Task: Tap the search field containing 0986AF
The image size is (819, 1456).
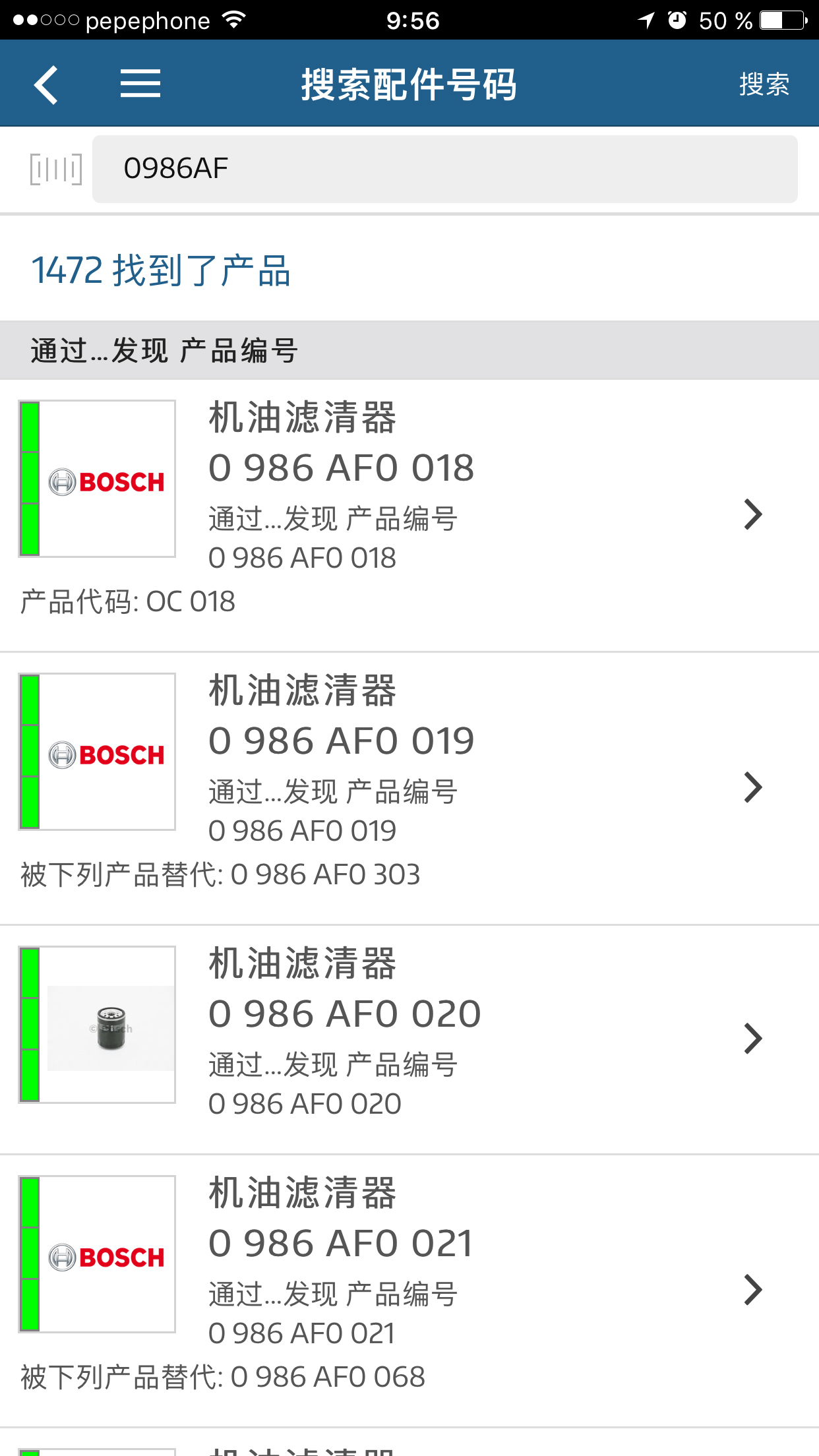Action: [x=445, y=168]
